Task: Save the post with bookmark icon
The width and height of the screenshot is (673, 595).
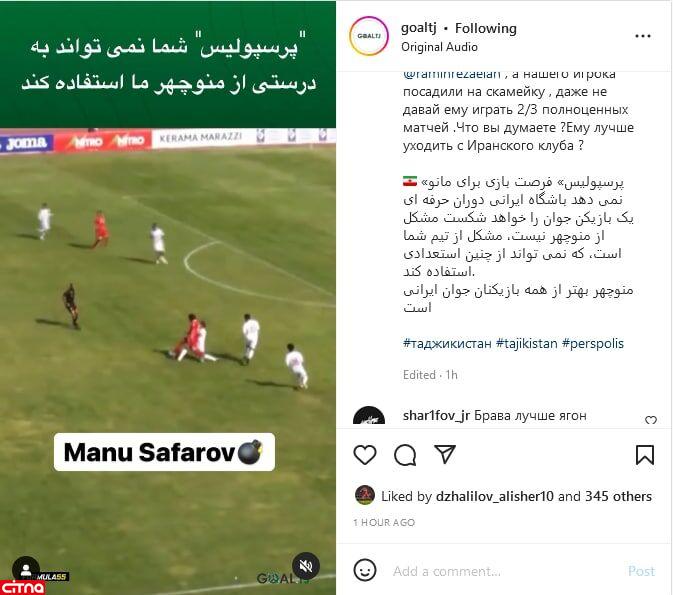Action: [x=645, y=455]
